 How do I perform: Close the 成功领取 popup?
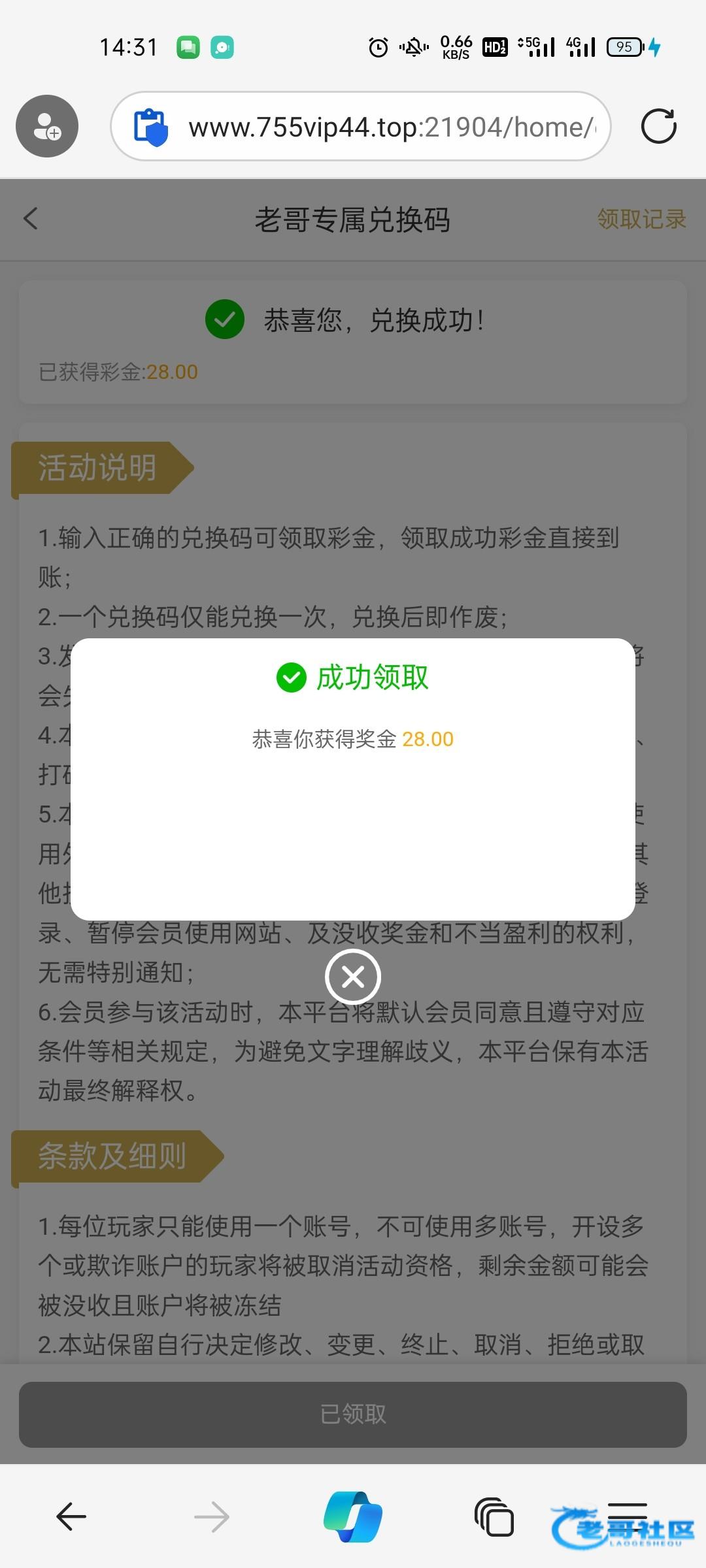coord(353,977)
